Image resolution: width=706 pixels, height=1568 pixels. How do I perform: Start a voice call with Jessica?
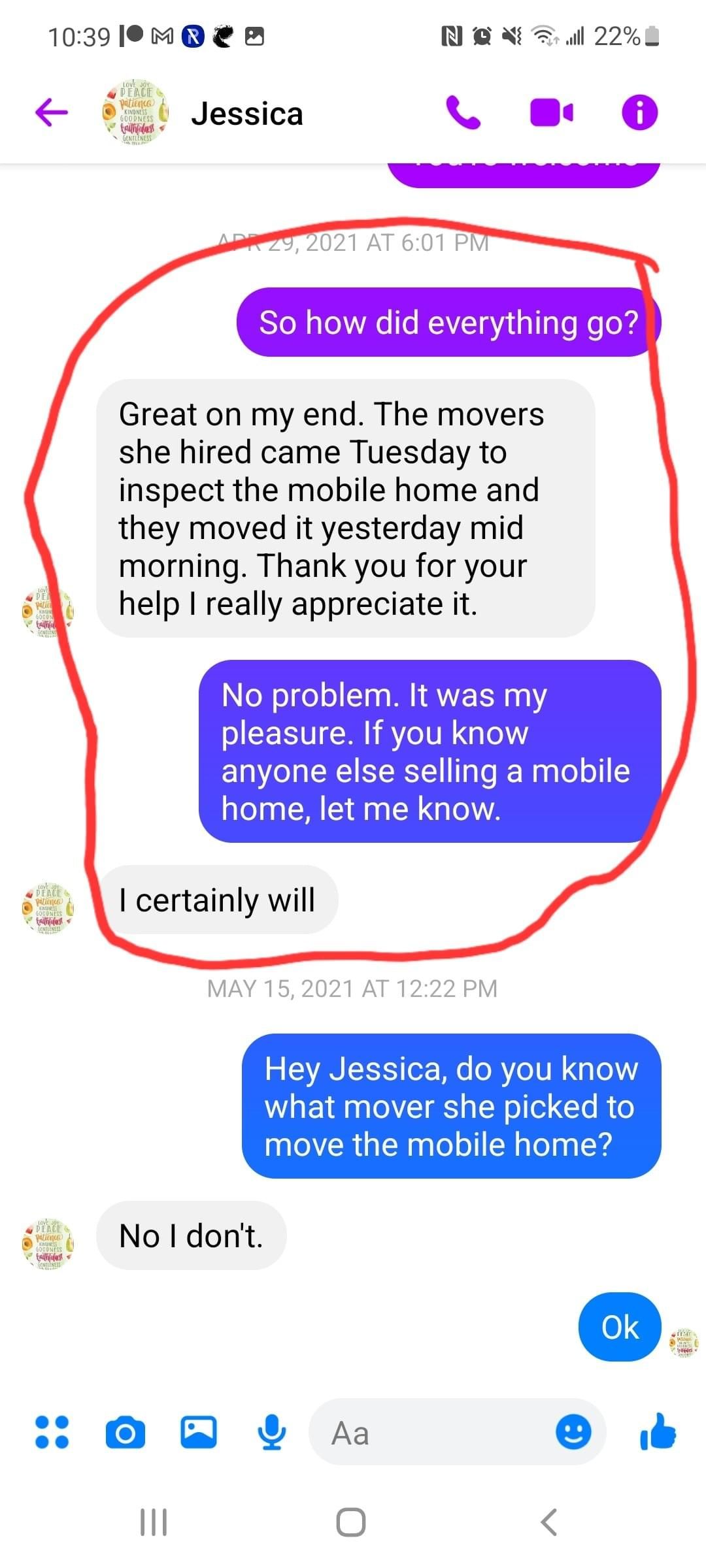pos(463,112)
